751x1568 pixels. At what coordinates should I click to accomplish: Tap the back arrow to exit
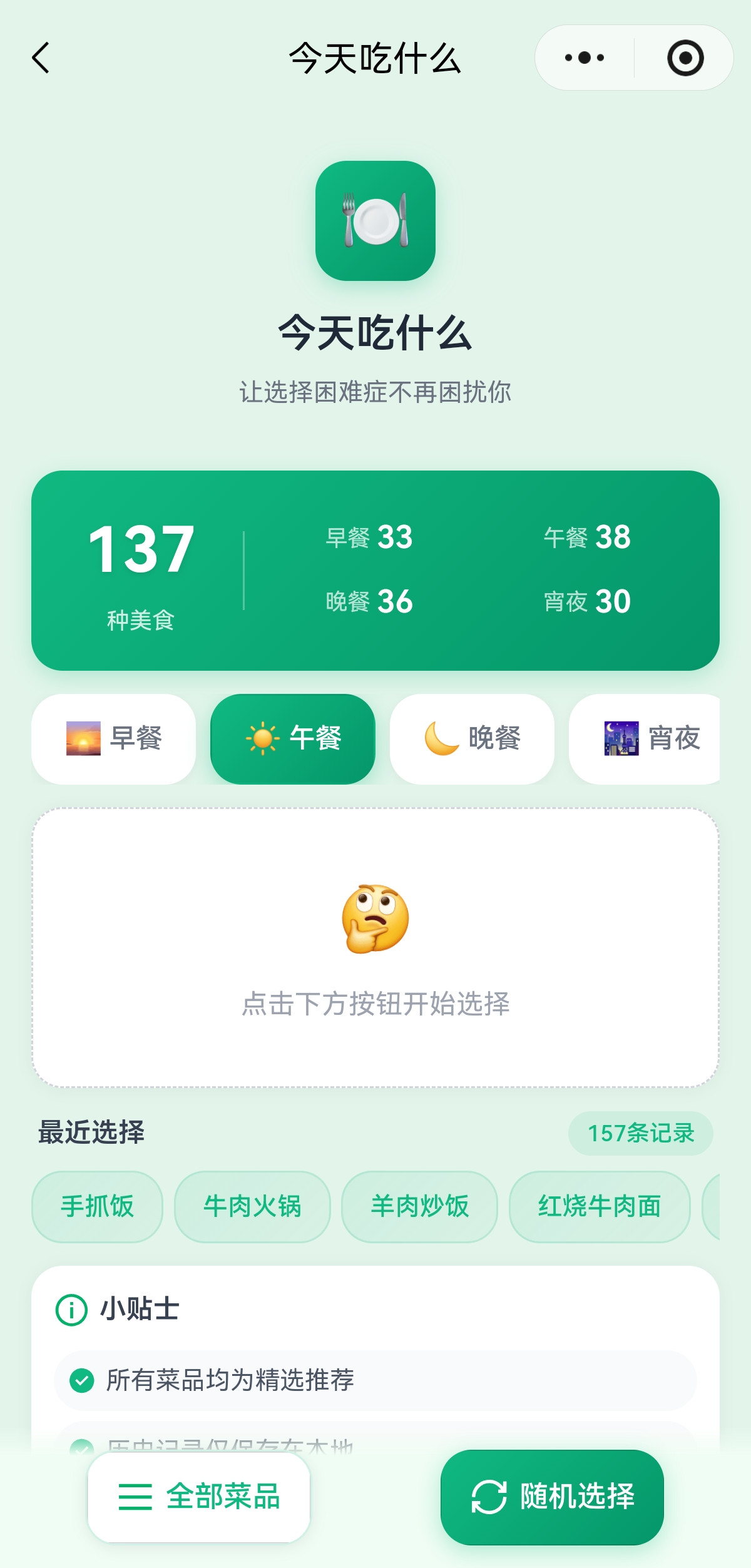coord(39,56)
